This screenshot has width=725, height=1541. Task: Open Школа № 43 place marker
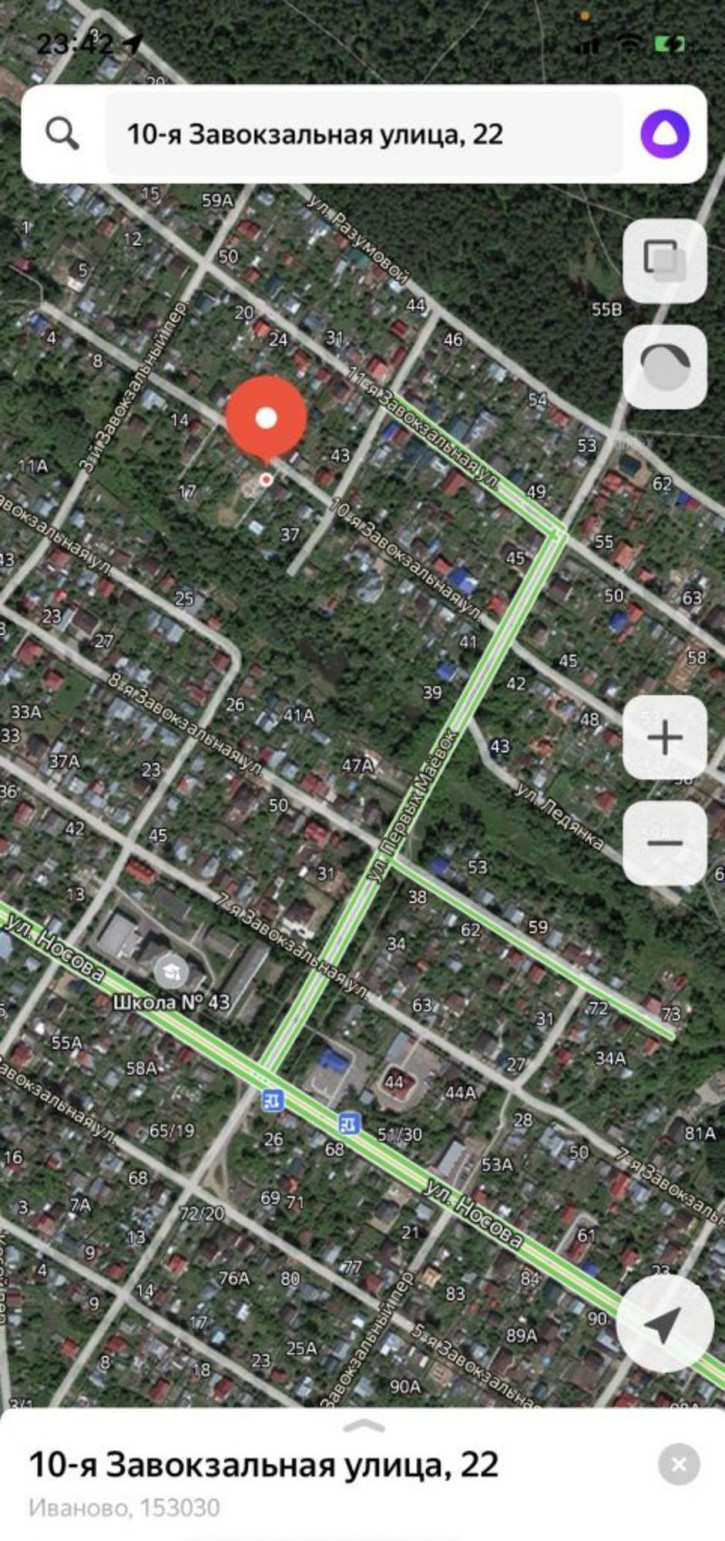171,969
